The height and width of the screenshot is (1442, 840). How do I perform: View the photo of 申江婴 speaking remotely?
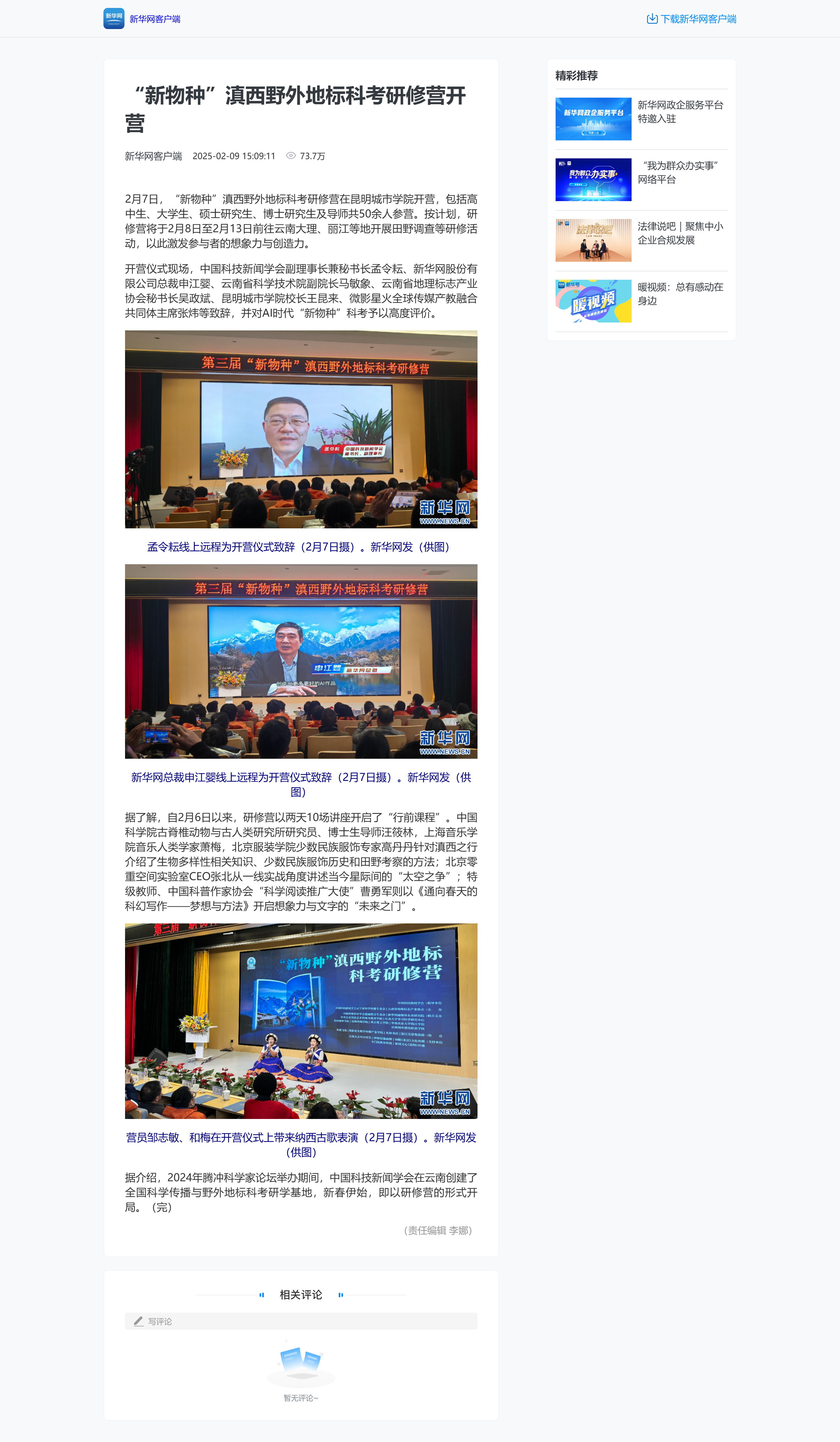coord(301,662)
